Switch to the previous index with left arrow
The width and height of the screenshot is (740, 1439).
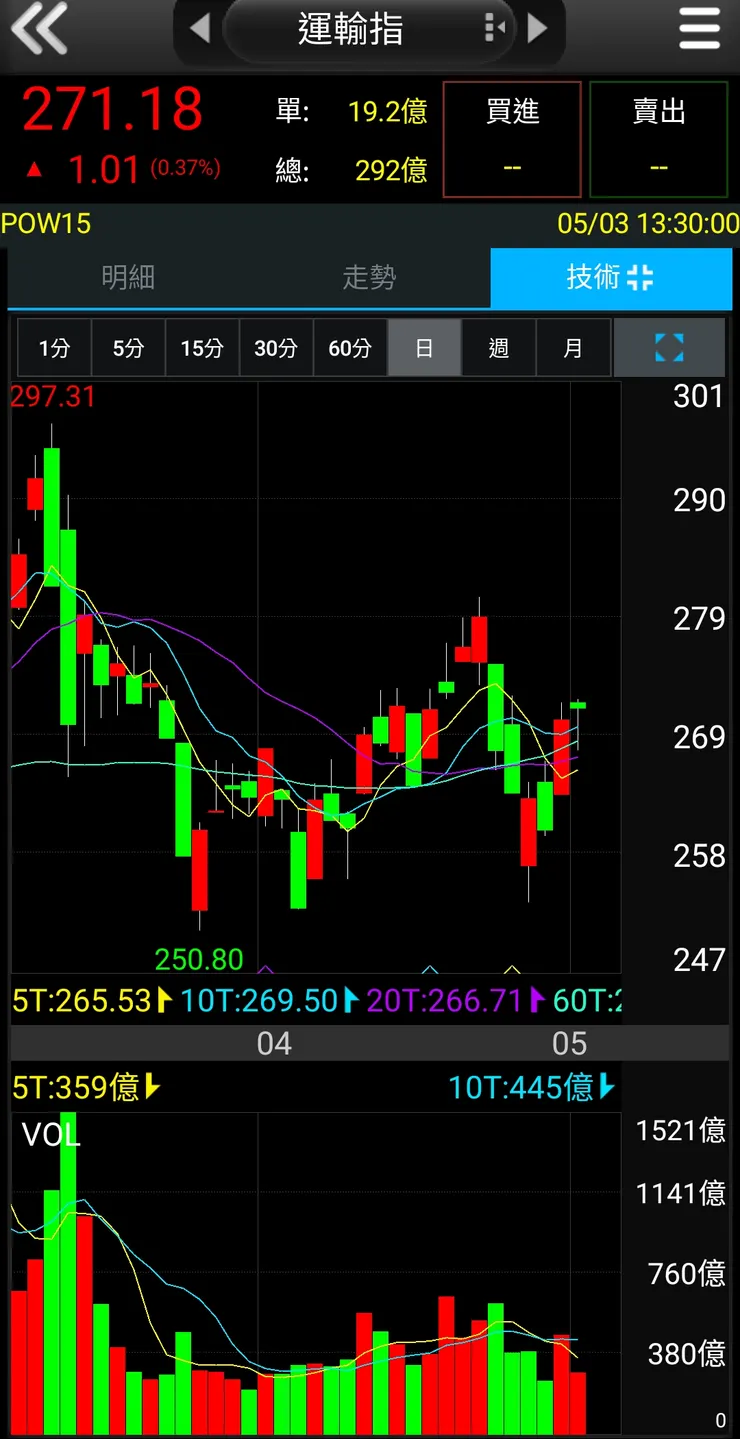pos(200,28)
